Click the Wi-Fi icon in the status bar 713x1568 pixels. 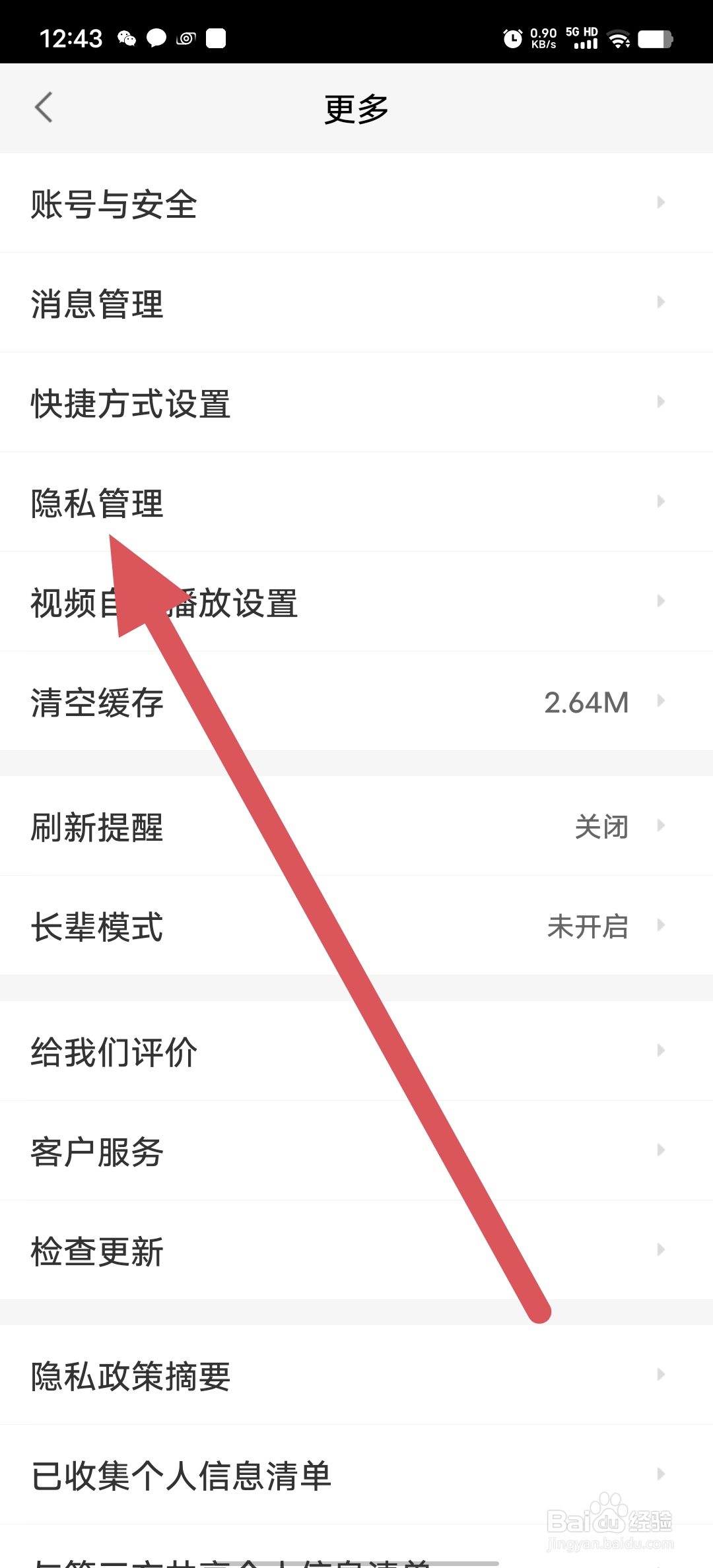click(618, 40)
